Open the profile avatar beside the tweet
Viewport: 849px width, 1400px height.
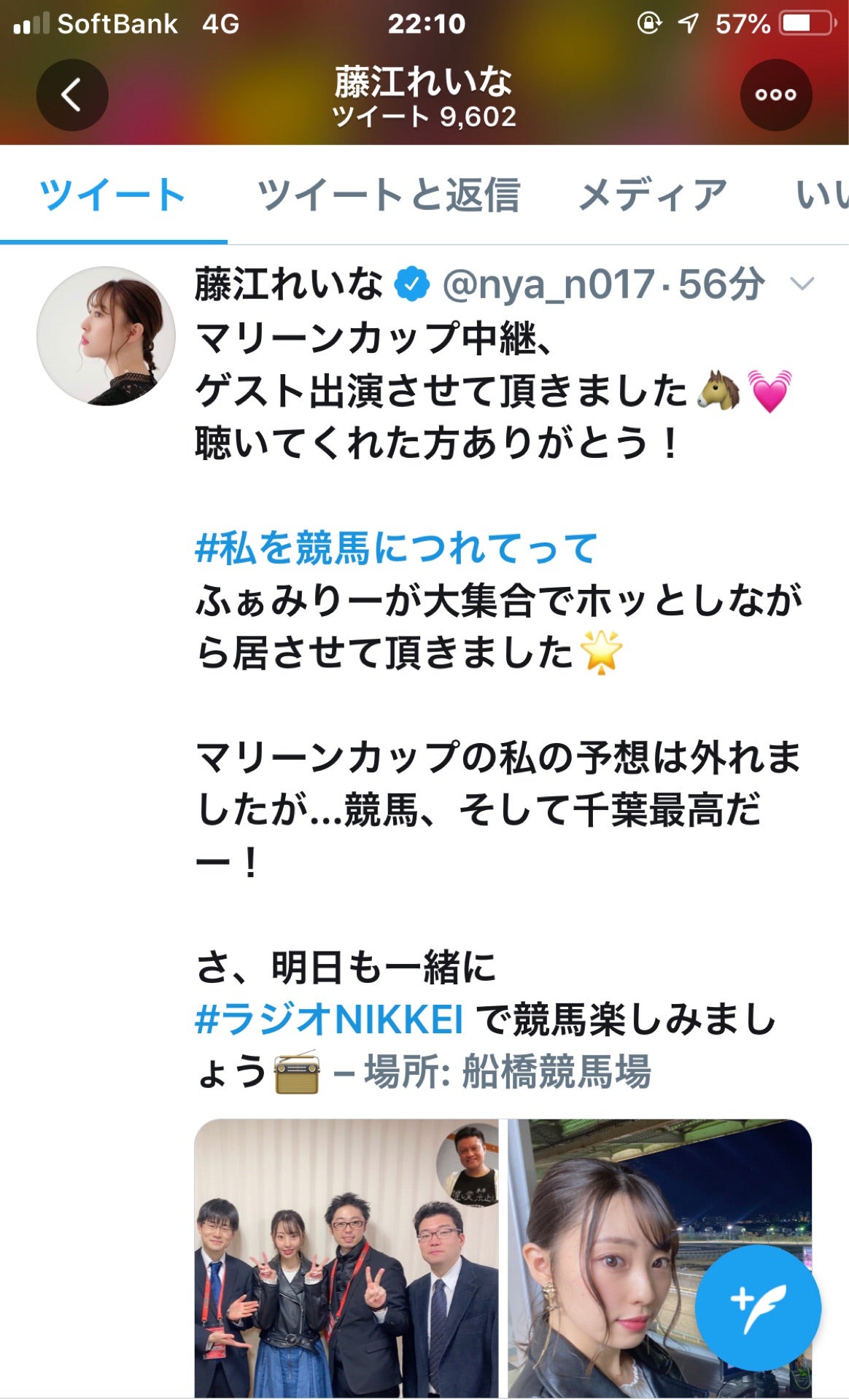coord(106,335)
